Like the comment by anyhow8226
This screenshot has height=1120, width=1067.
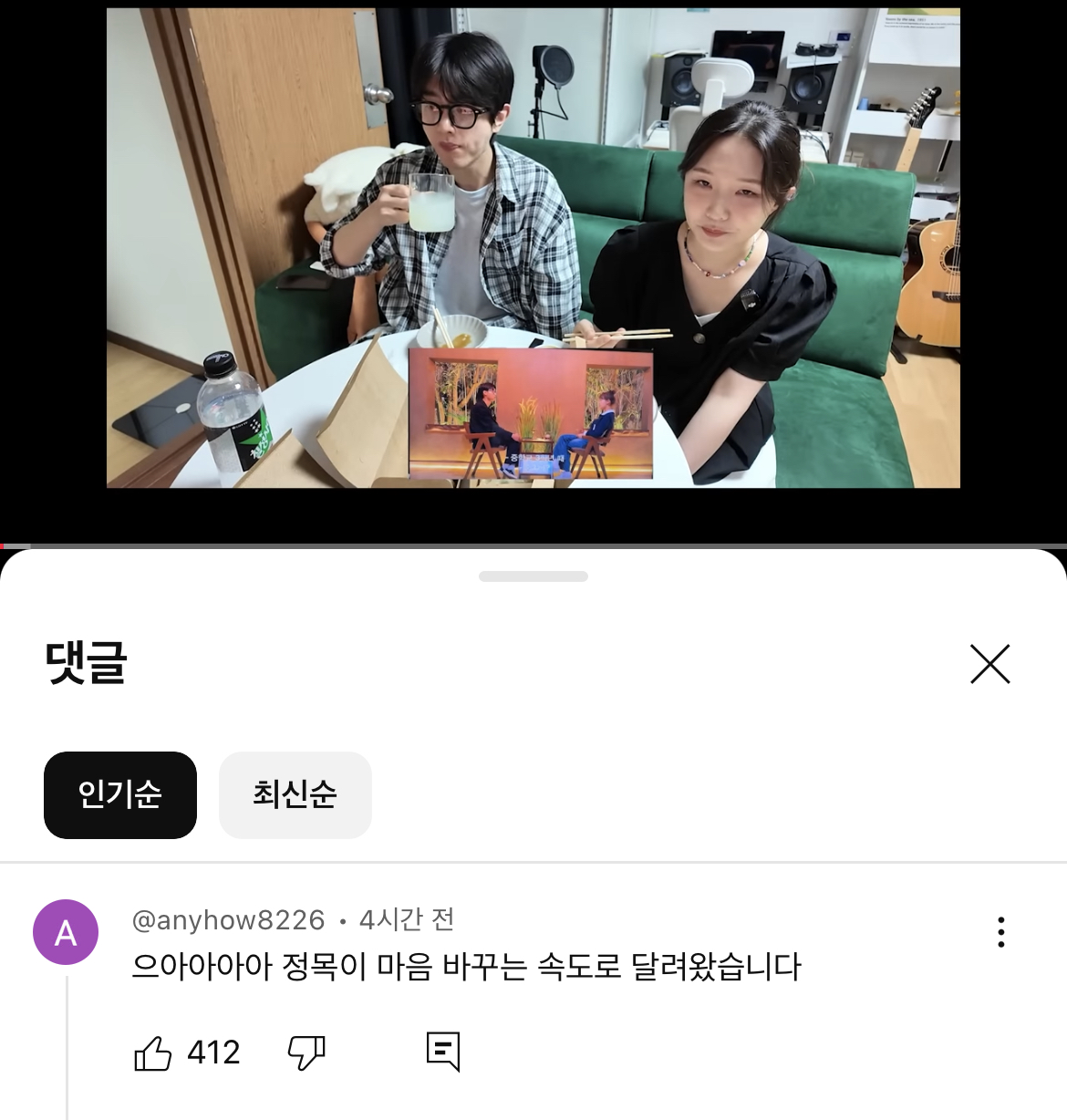tap(153, 1053)
